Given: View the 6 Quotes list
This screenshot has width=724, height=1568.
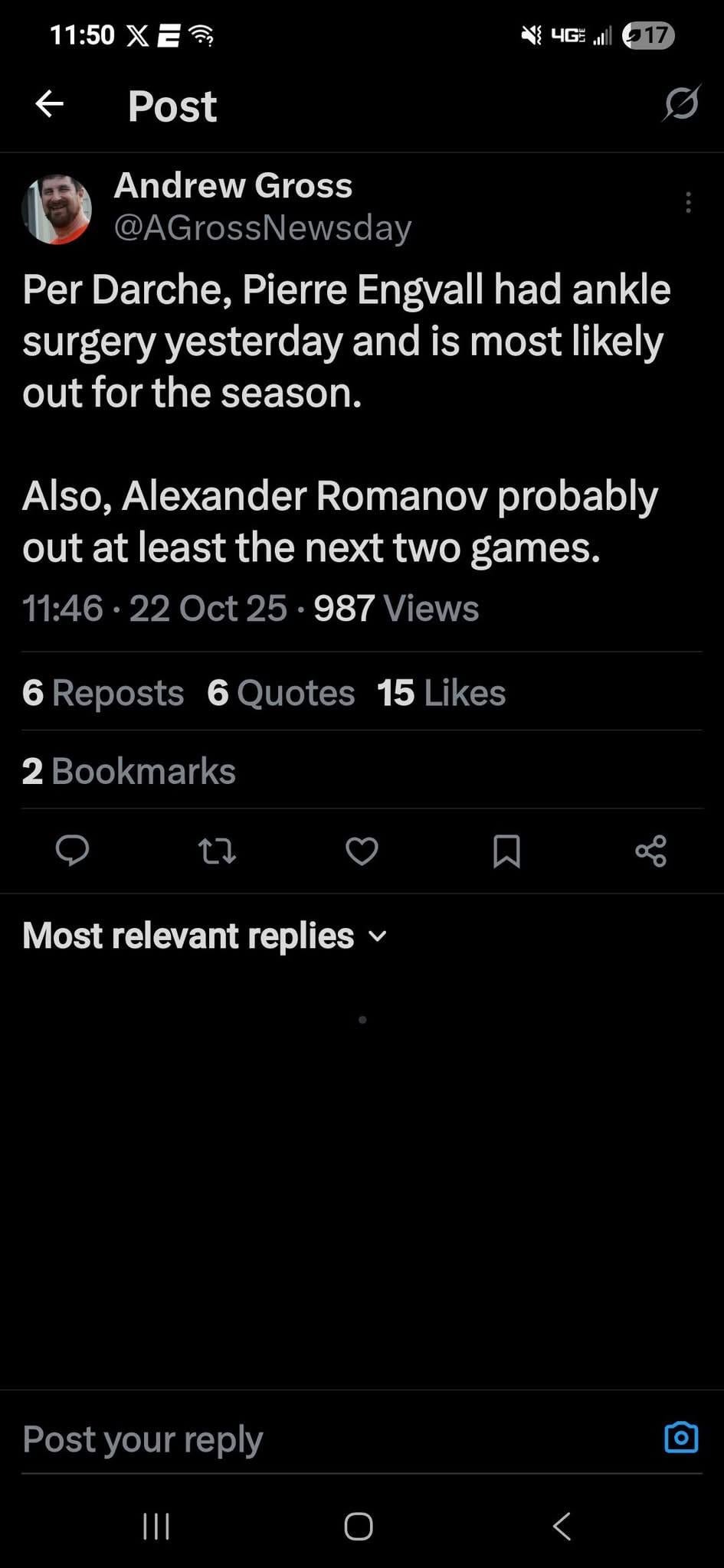Looking at the screenshot, I should pyautogui.click(x=281, y=693).
